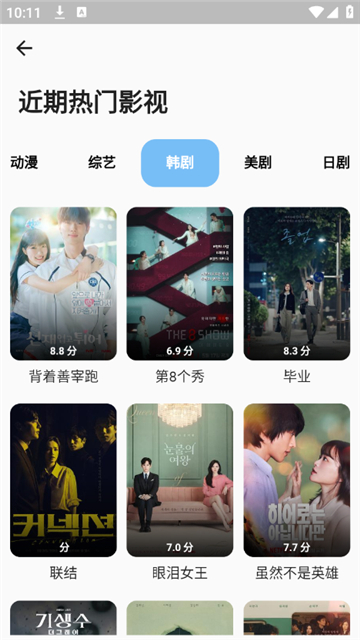Open the 眼泪女王 poster card
The width and height of the screenshot is (360, 640).
point(180,480)
